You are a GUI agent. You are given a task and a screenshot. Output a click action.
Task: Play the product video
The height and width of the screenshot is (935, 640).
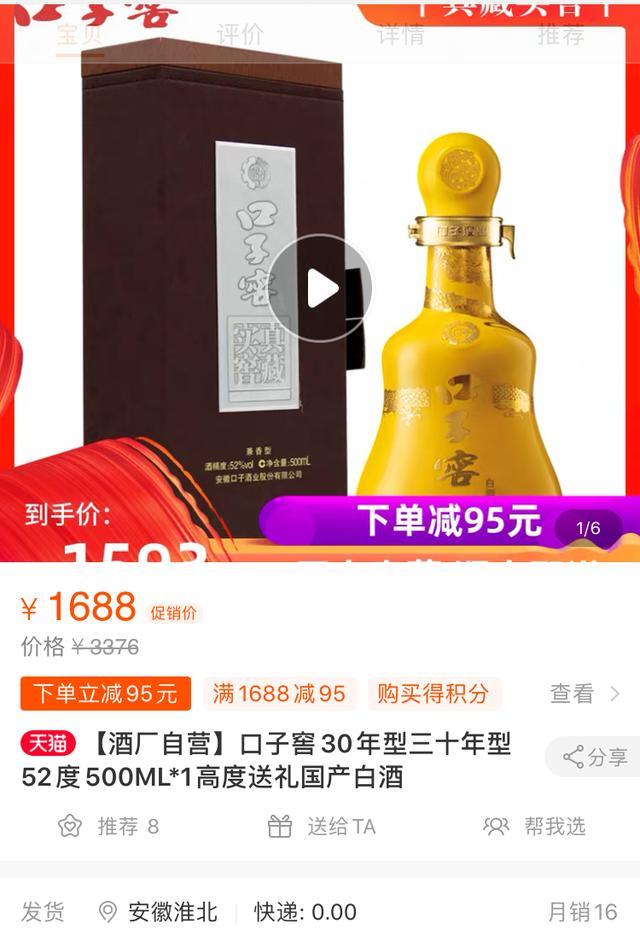(x=322, y=289)
